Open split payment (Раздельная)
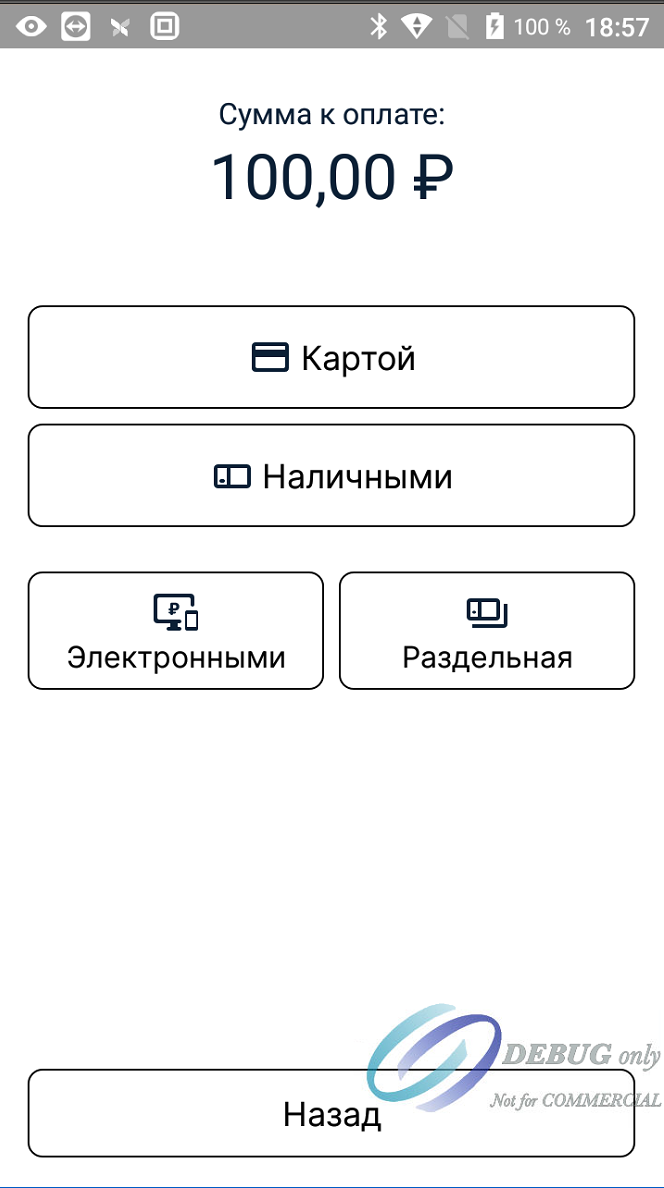This screenshot has width=664, height=1188. pyautogui.click(x=487, y=630)
